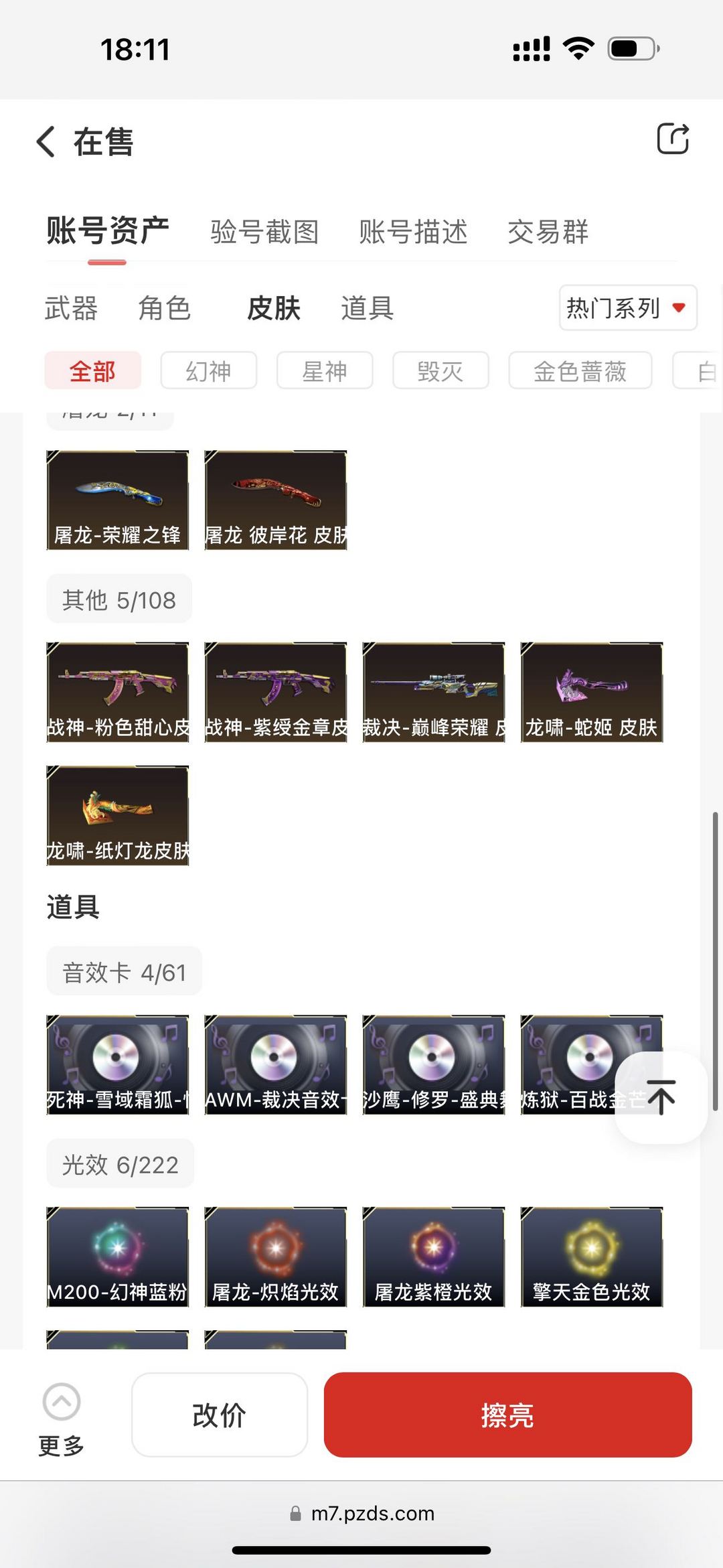
Task: Select the 全部 filter chip
Action: point(92,370)
